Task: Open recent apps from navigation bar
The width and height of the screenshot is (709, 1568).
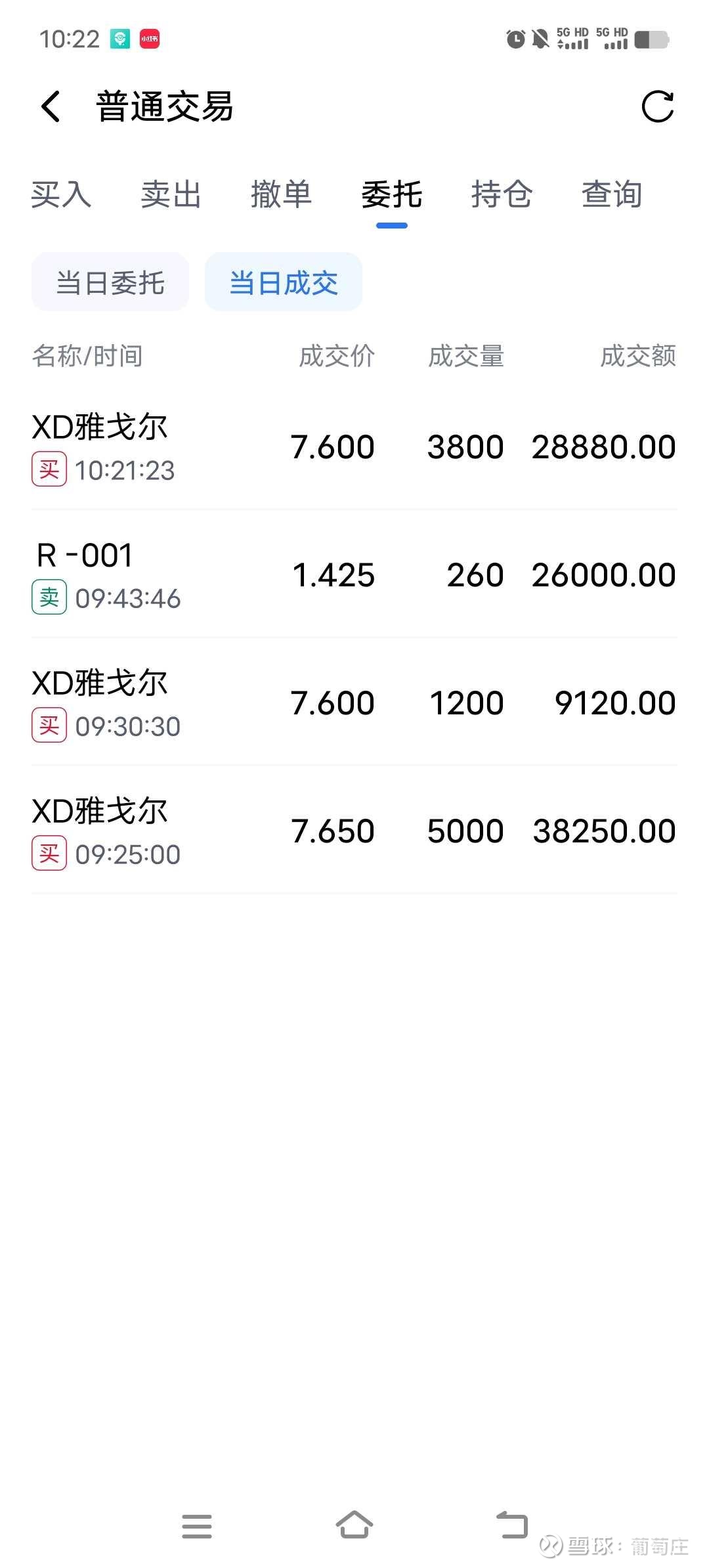Action: point(197,1526)
